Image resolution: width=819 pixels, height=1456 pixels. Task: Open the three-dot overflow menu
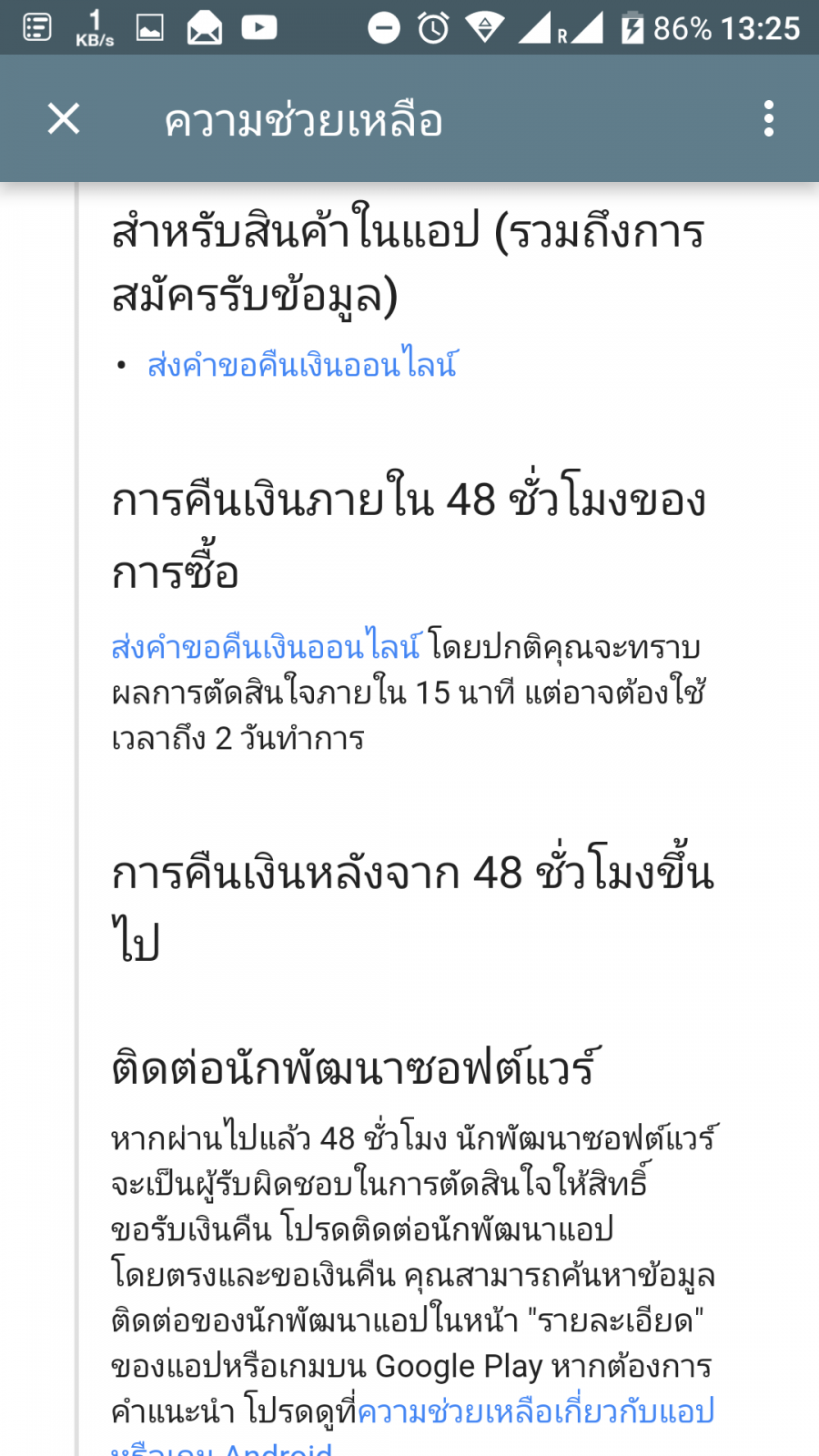coord(769,119)
